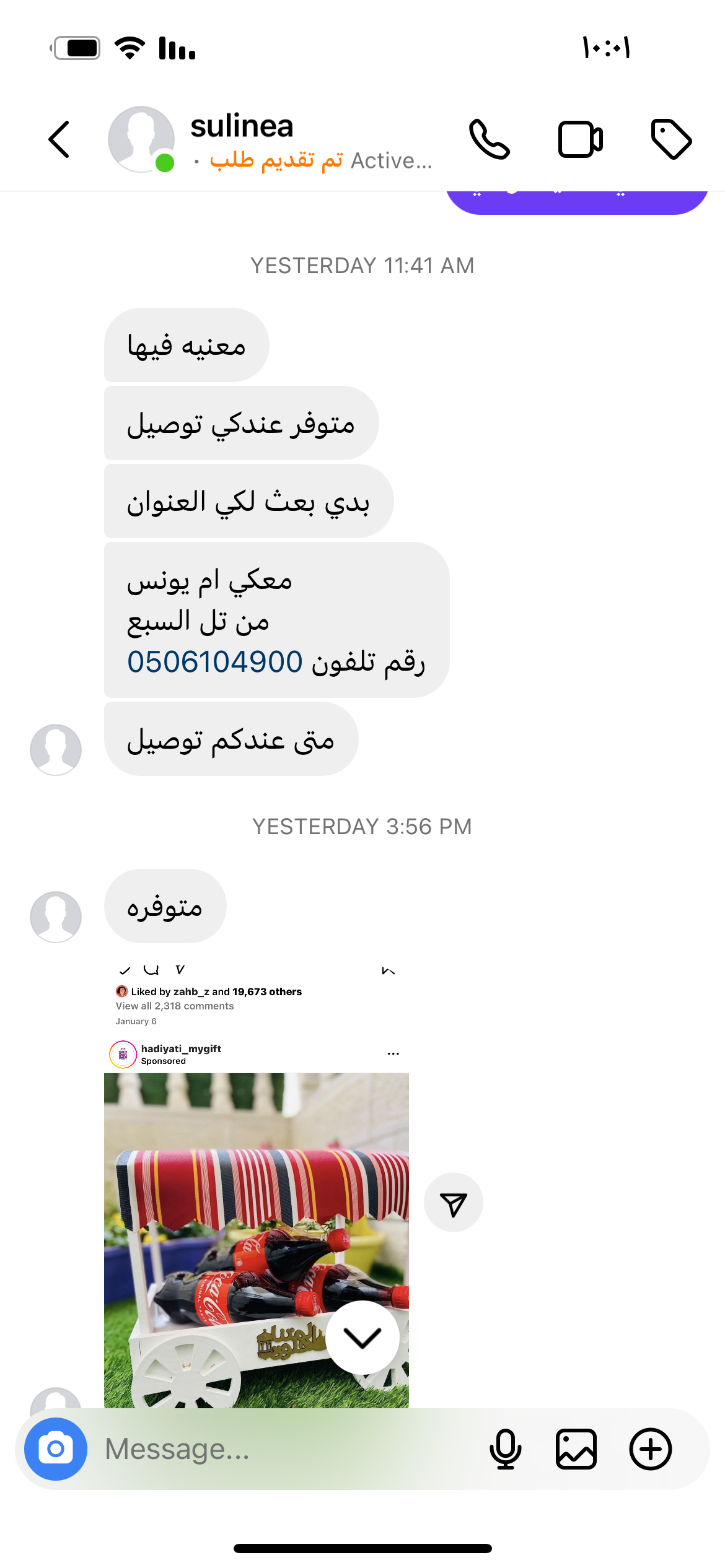The width and height of the screenshot is (725, 1568).
Task: Record a voice message with the microphone
Action: pos(505,1449)
